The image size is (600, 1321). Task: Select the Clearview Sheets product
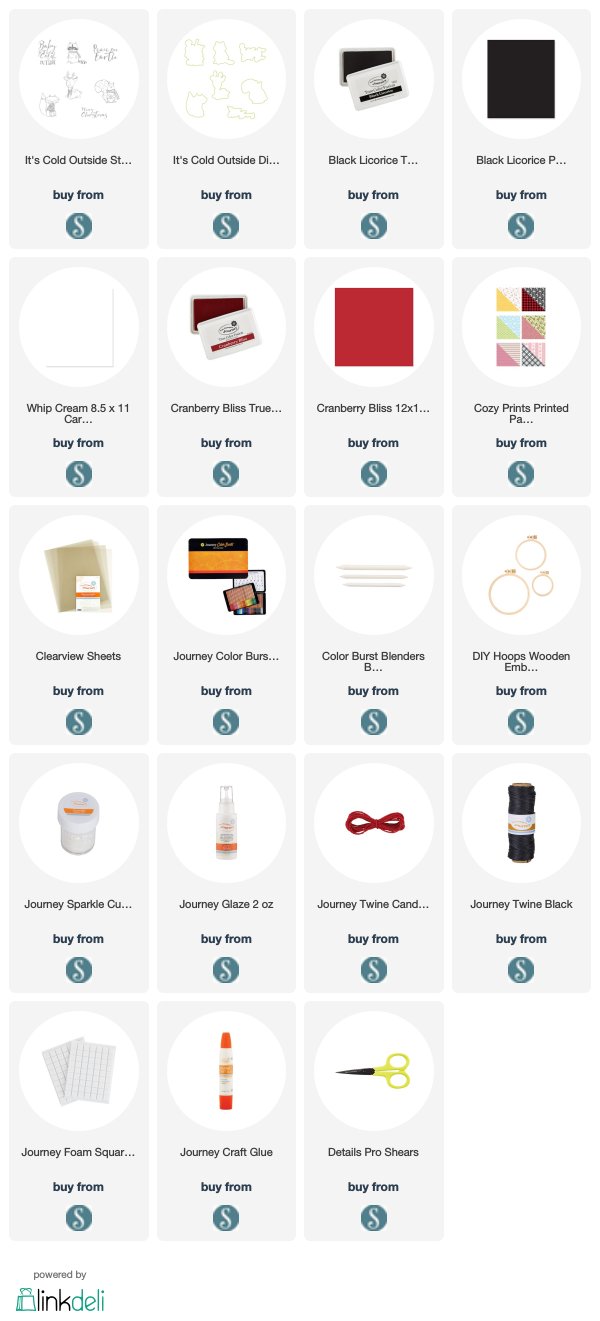78,625
